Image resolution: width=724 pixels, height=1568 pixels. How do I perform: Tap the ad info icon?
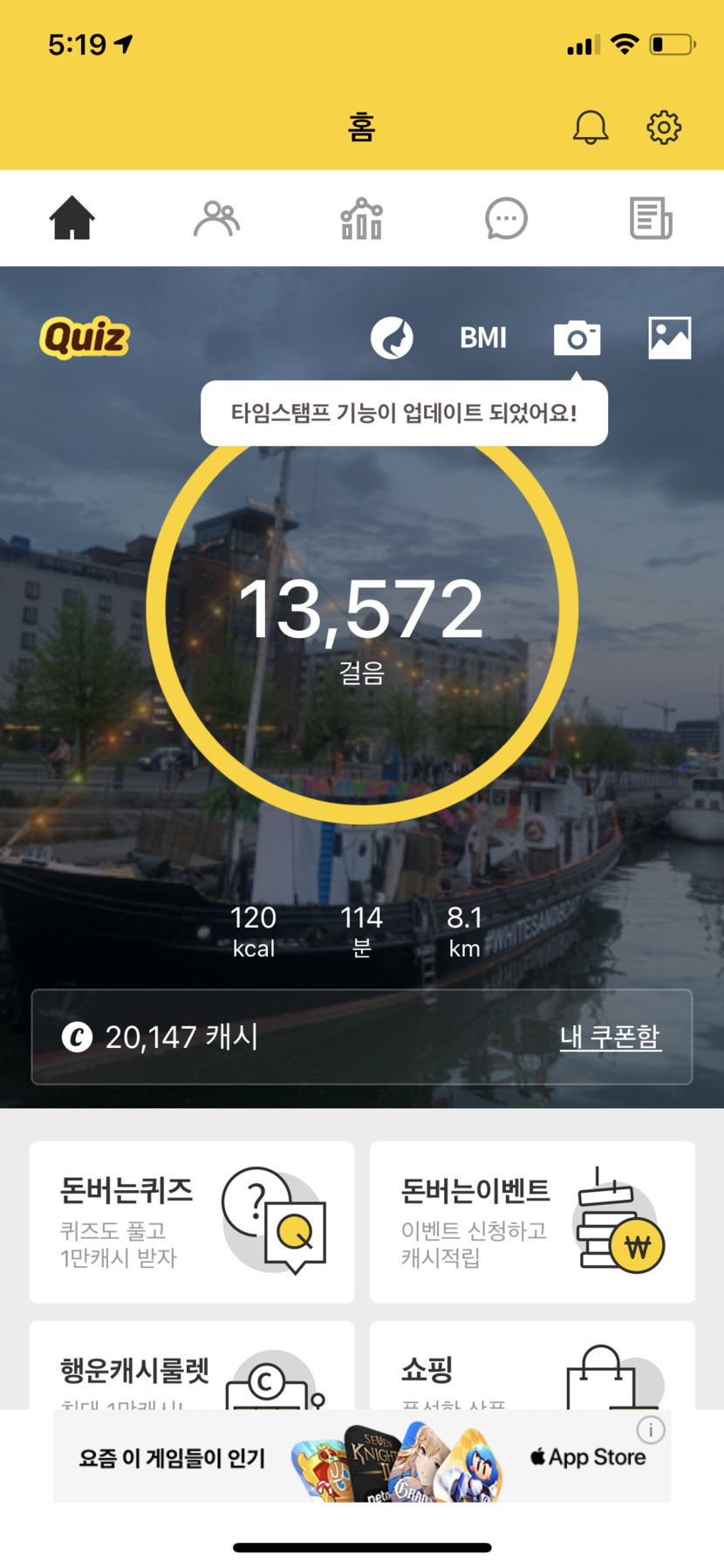click(x=651, y=1429)
